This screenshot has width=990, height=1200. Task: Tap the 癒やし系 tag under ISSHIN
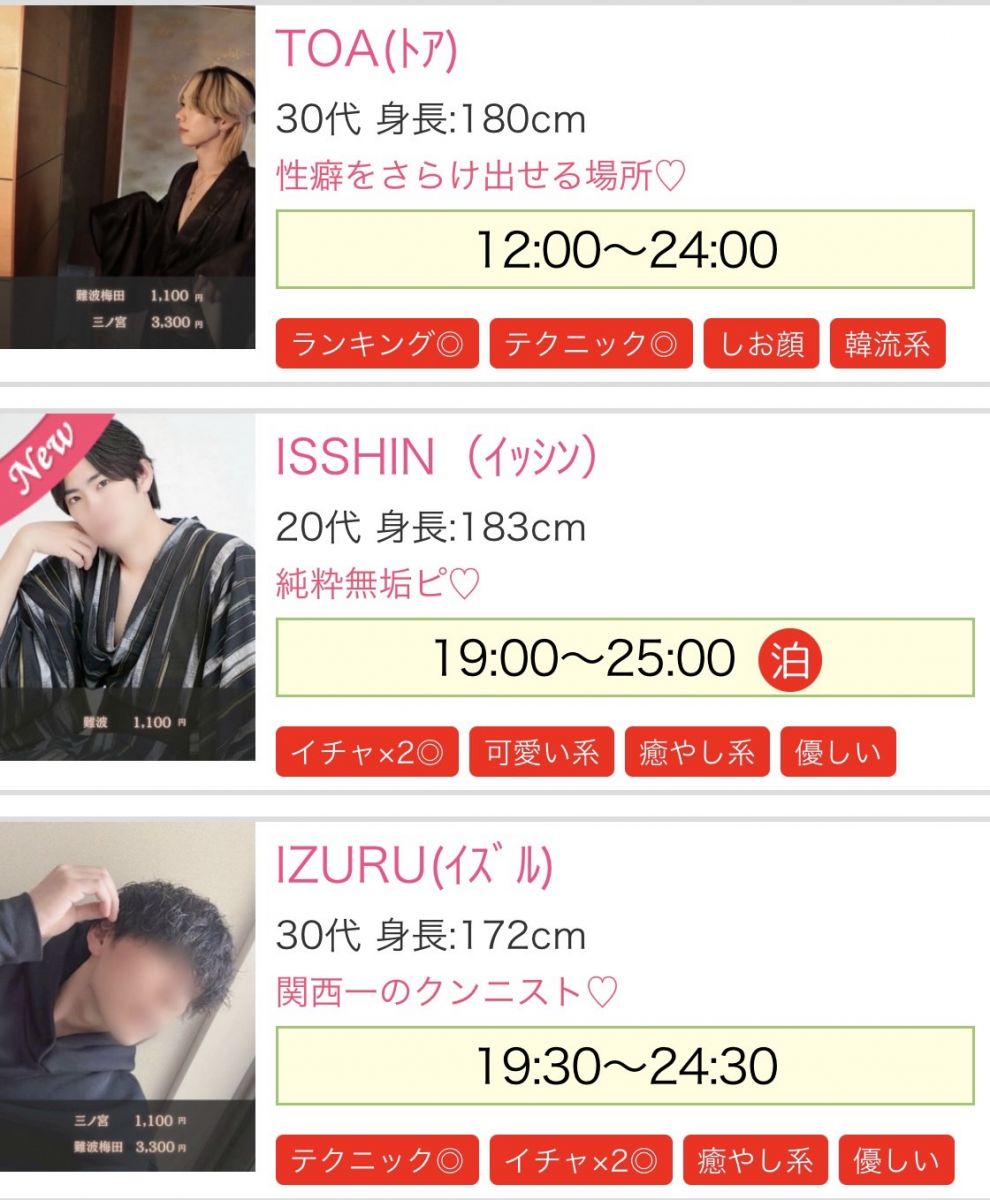point(697,752)
